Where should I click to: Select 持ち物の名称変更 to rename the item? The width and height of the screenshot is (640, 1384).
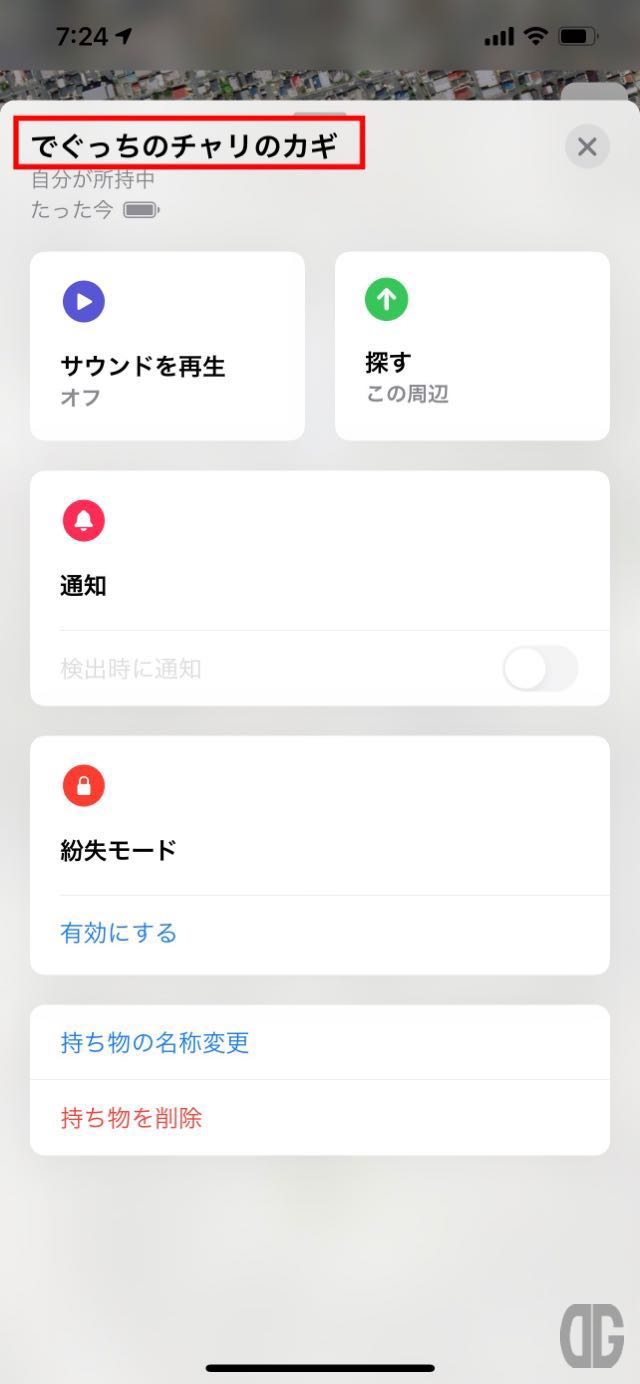click(320, 1043)
